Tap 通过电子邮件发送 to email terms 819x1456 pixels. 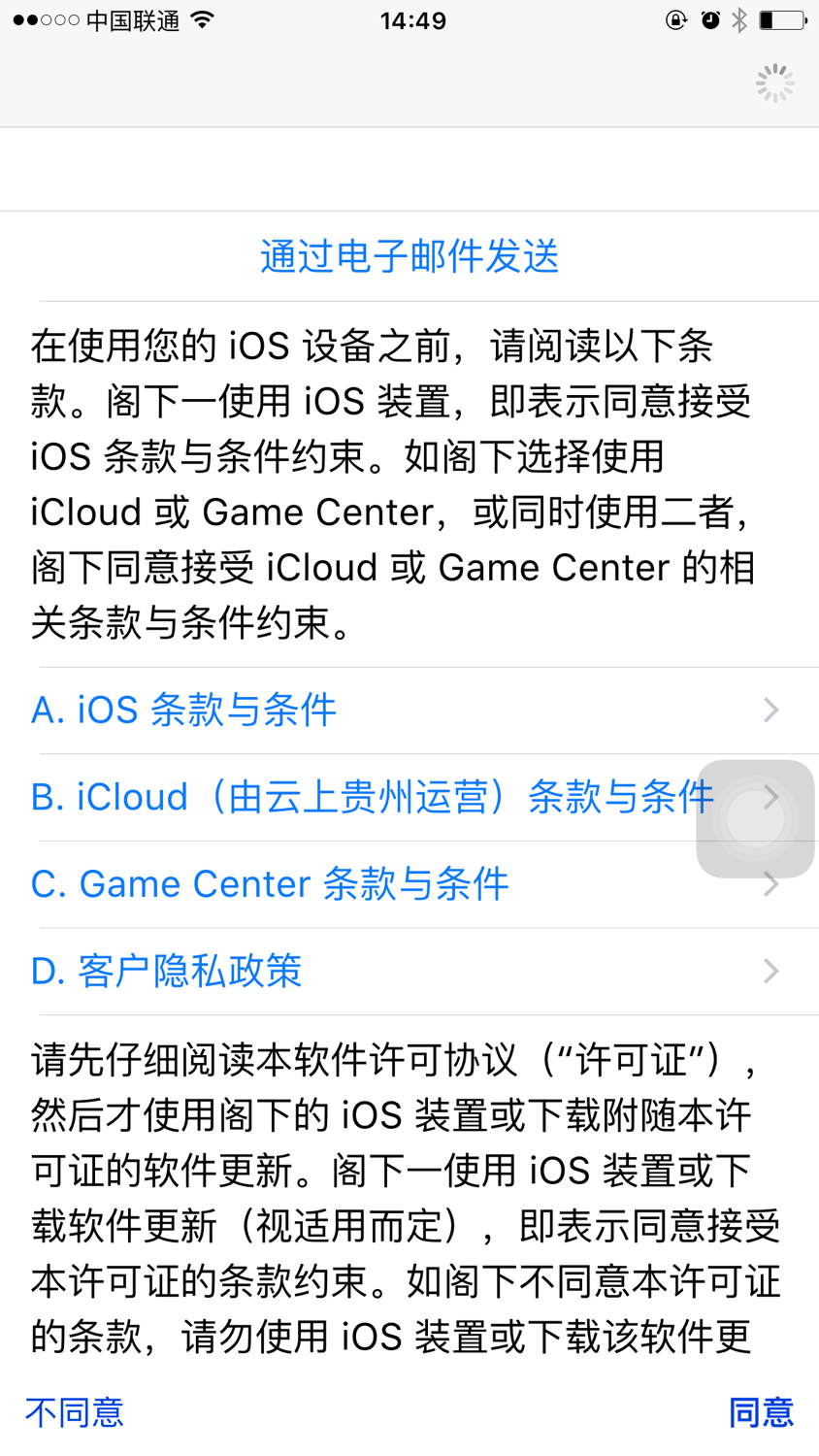click(409, 255)
